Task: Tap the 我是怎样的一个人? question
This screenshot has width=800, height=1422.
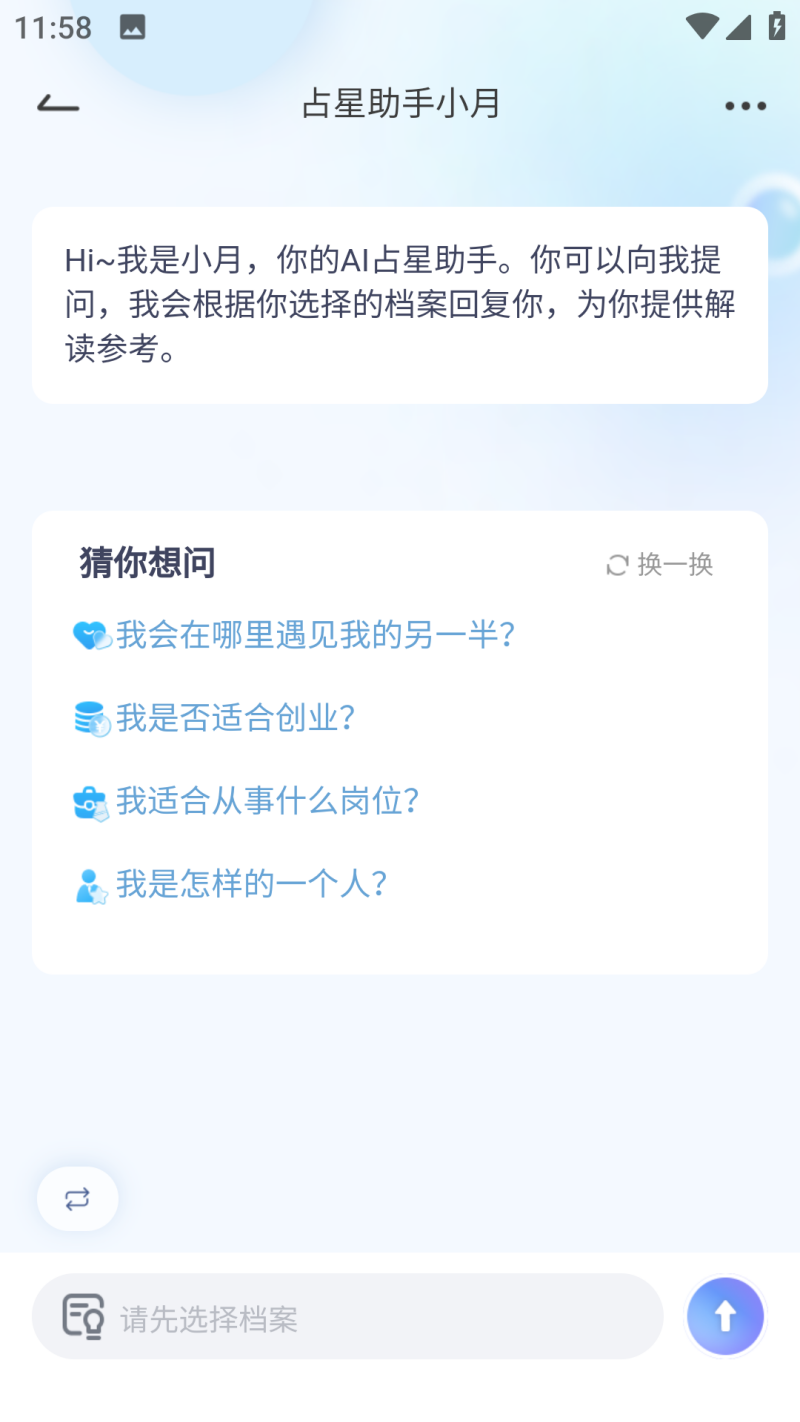Action: pyautogui.click(x=251, y=884)
